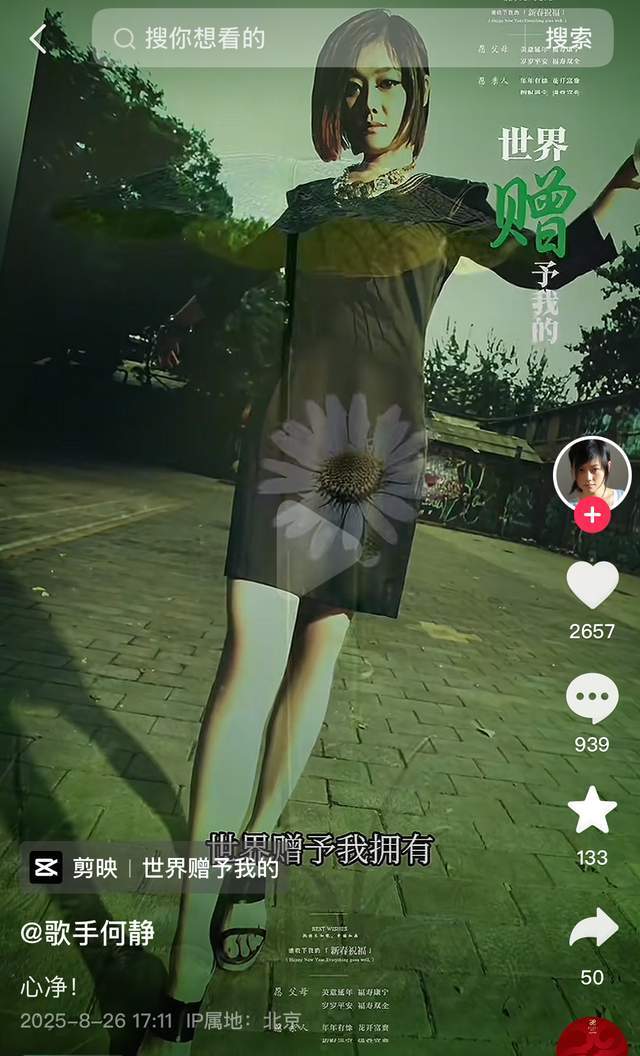Follow the creator with the red plus
The width and height of the screenshot is (640, 1056).
point(592,515)
